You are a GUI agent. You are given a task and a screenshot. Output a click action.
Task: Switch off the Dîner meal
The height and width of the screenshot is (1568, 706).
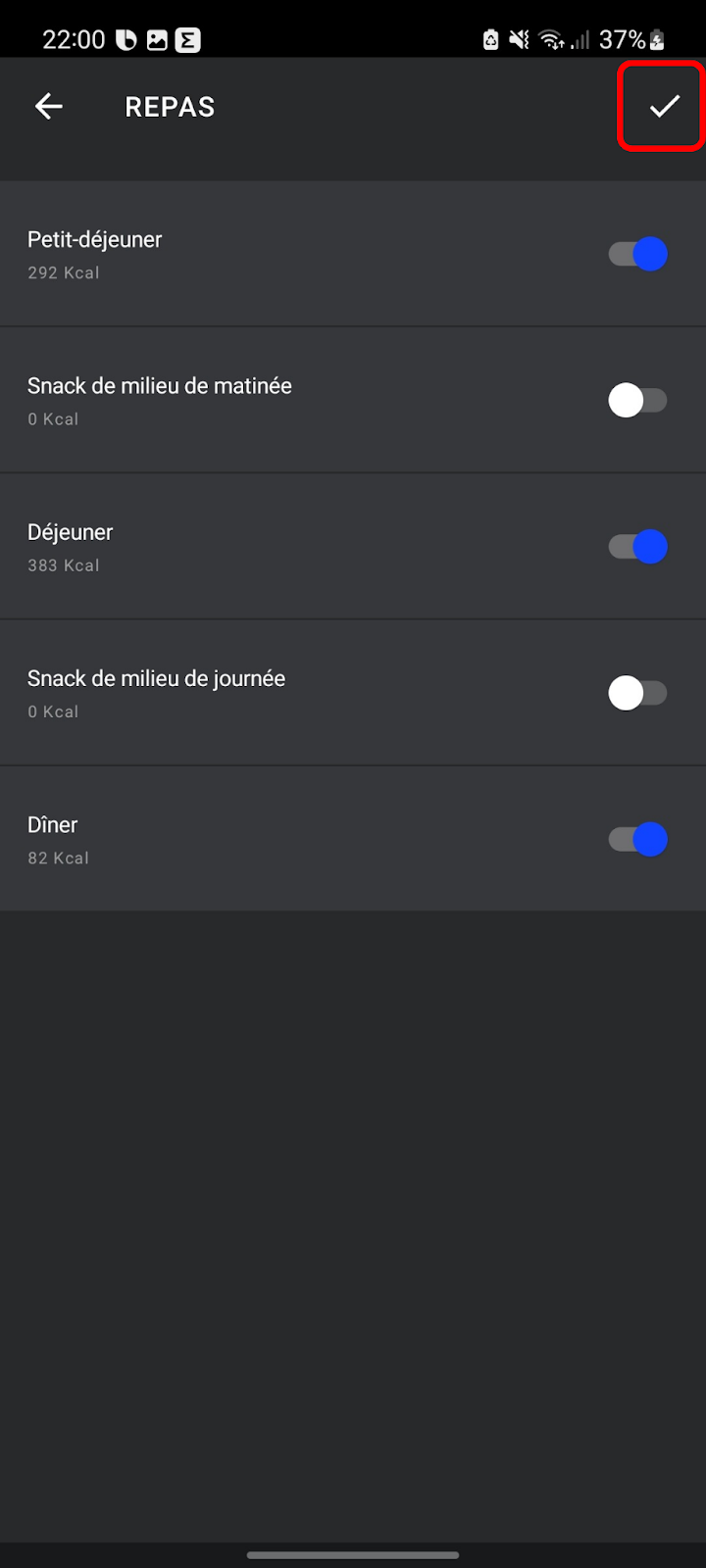(x=637, y=839)
